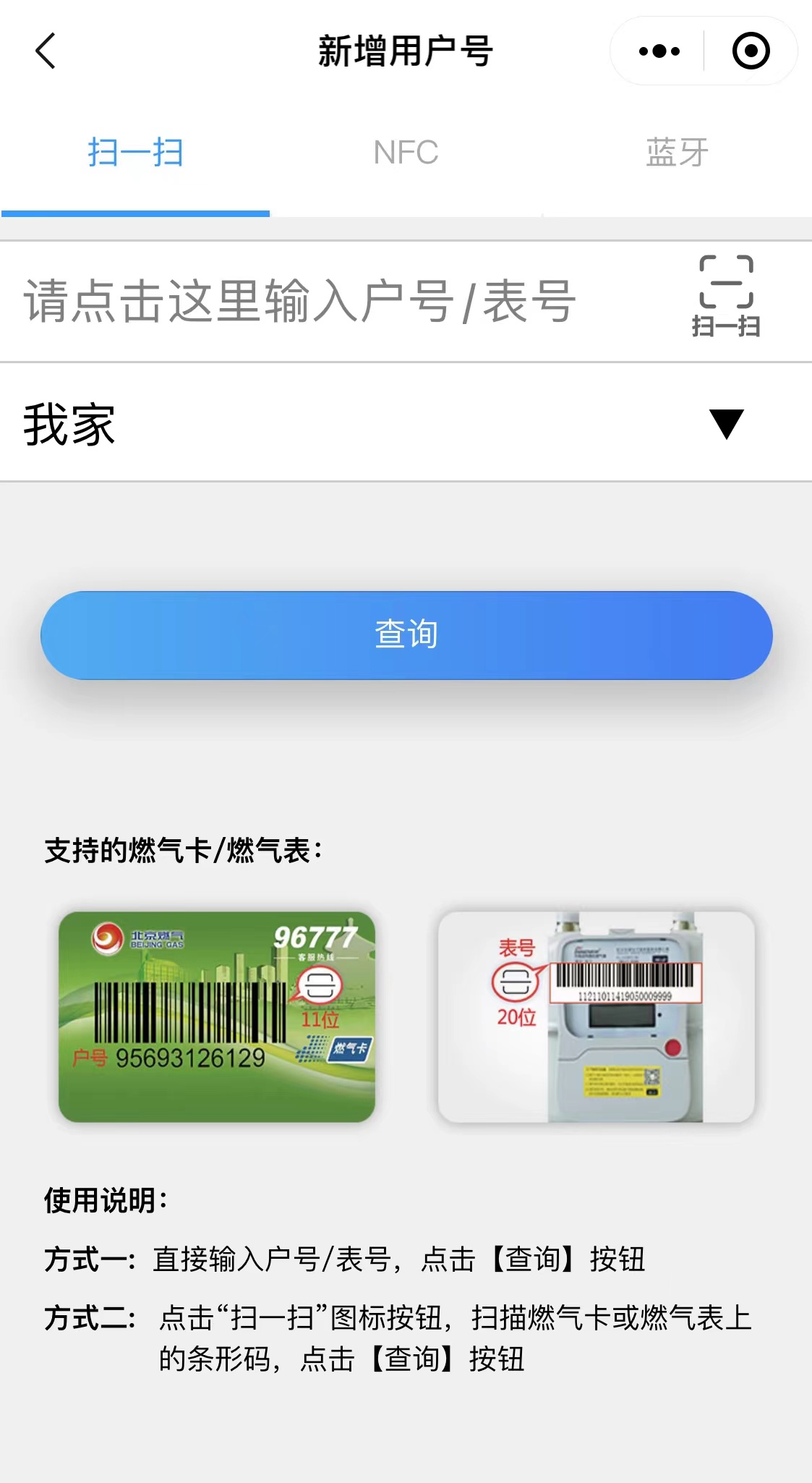Open the mini program more options menu
This screenshot has width=812, height=1483.
659,51
